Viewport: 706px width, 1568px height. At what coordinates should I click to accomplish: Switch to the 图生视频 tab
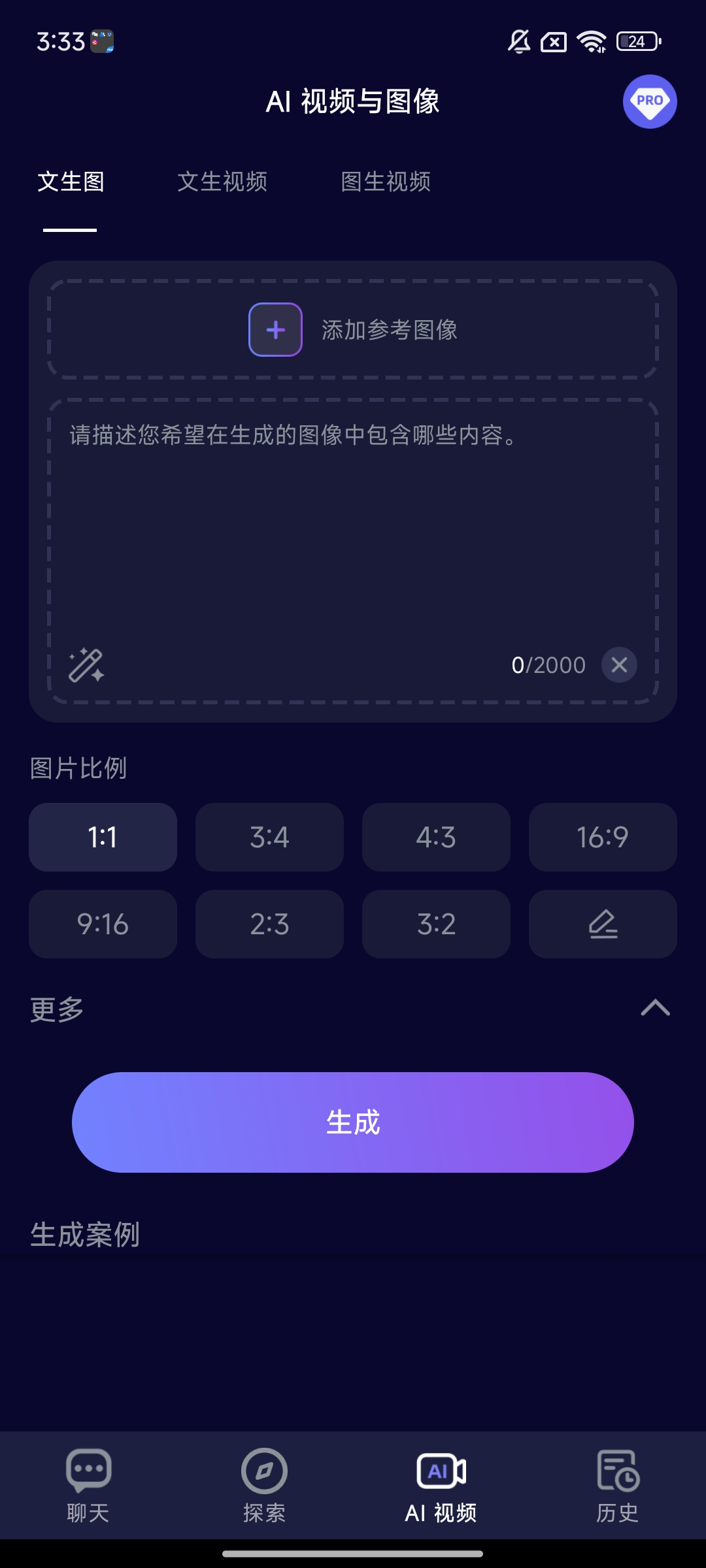tap(386, 182)
